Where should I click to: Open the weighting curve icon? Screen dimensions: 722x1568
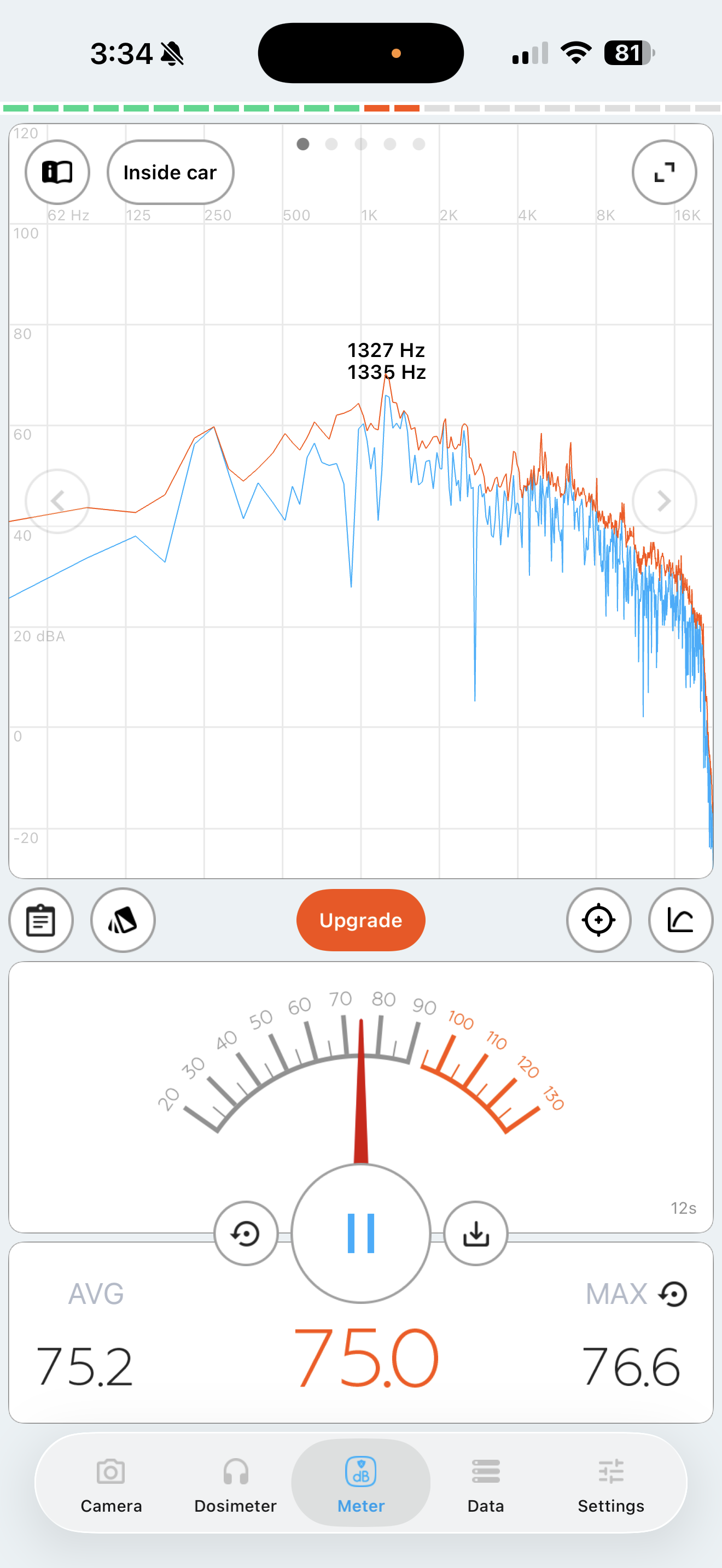point(680,920)
